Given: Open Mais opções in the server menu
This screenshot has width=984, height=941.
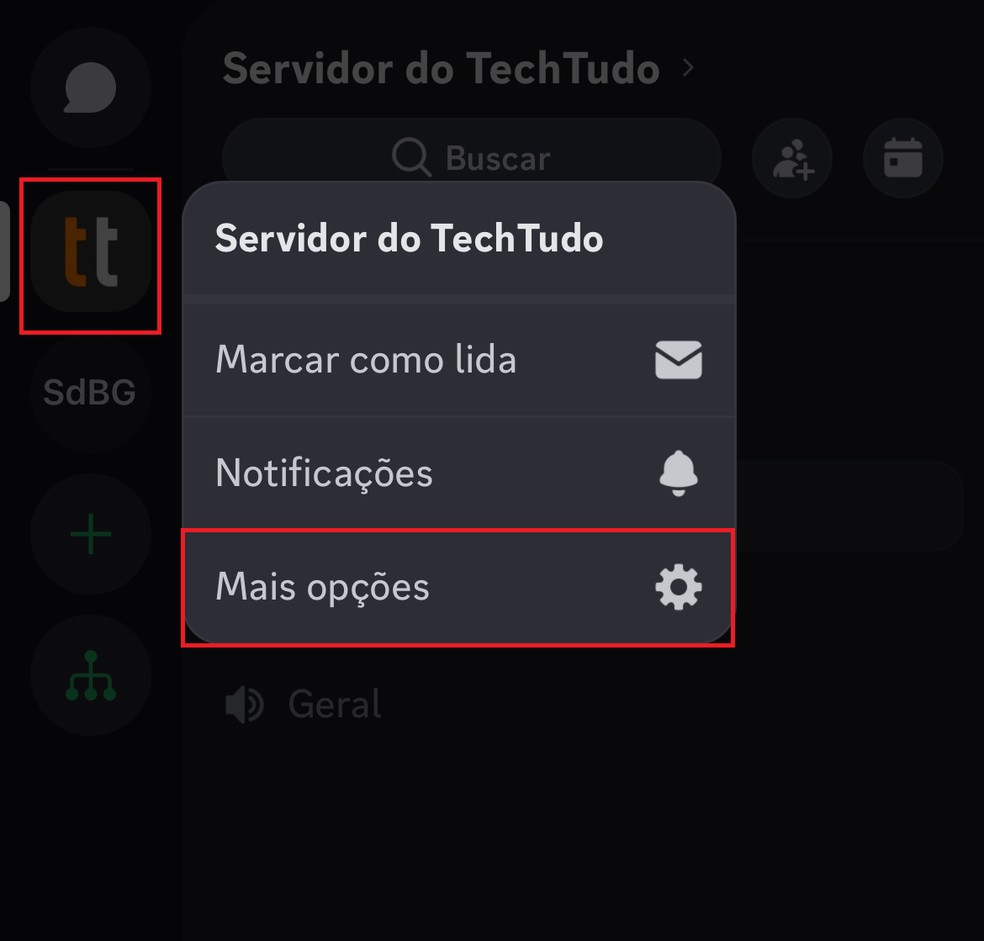Looking at the screenshot, I should (458, 587).
